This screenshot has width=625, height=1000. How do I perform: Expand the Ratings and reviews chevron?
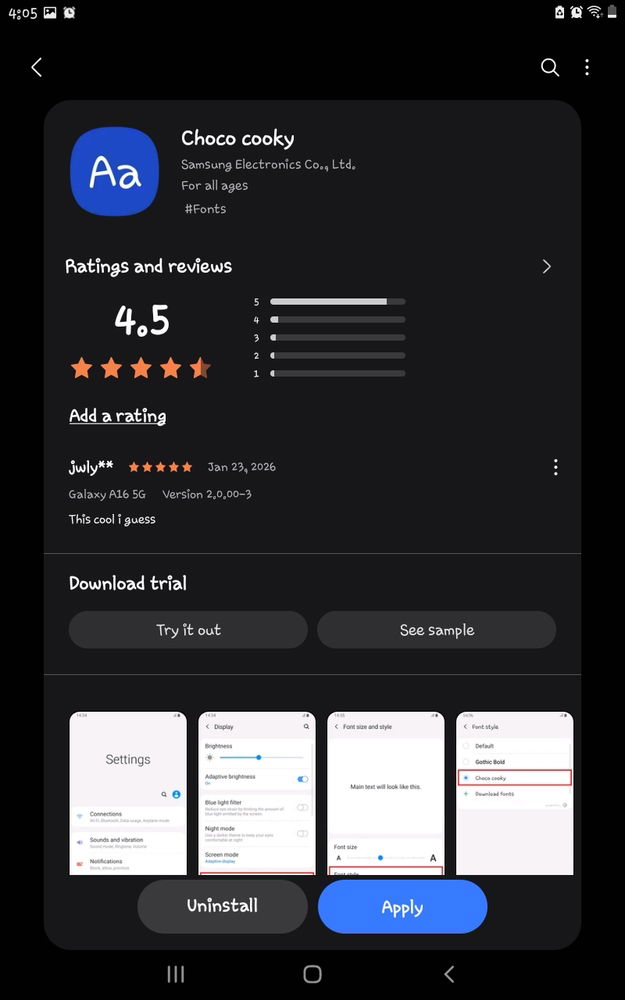(546, 266)
